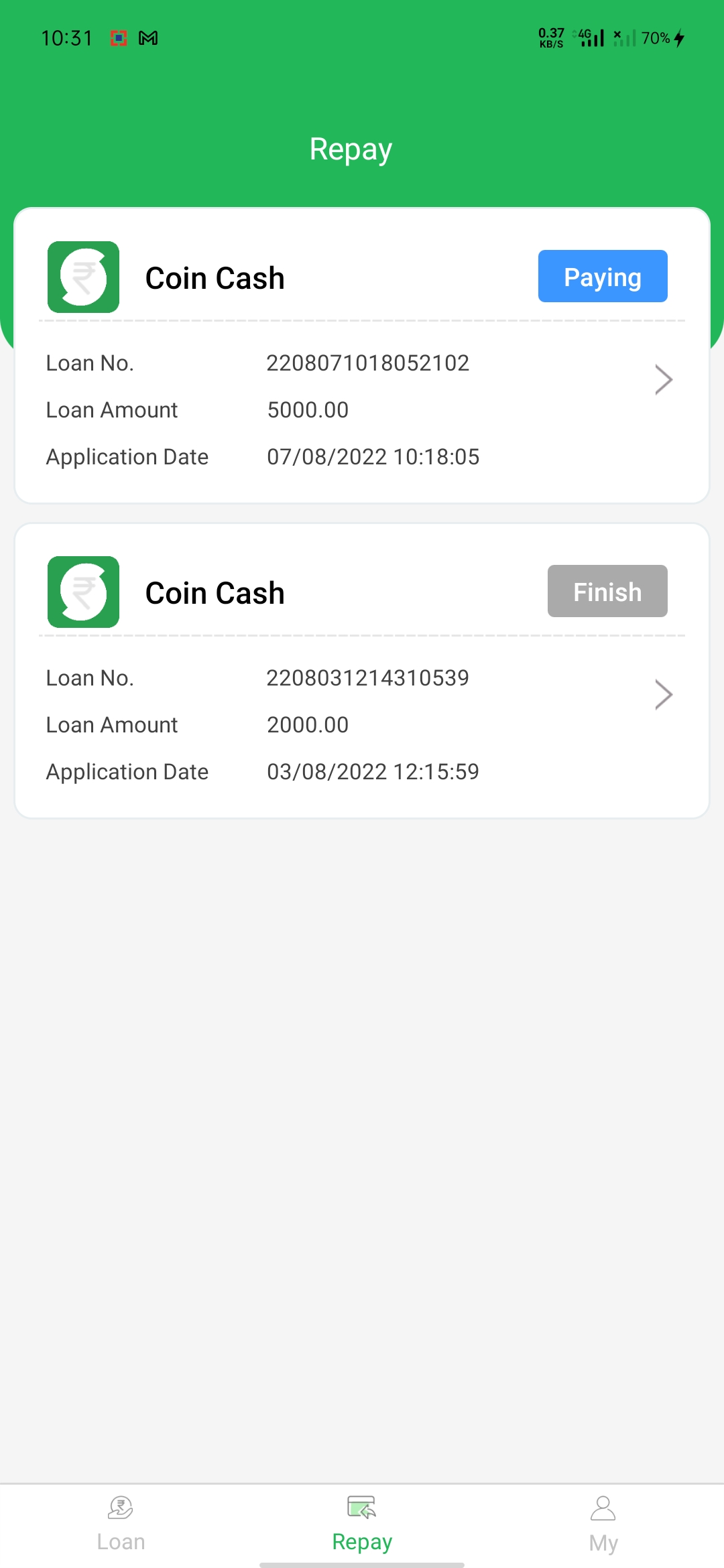Image resolution: width=724 pixels, height=1568 pixels.
Task: Open loan 2208031214310539 details
Action: click(663, 695)
